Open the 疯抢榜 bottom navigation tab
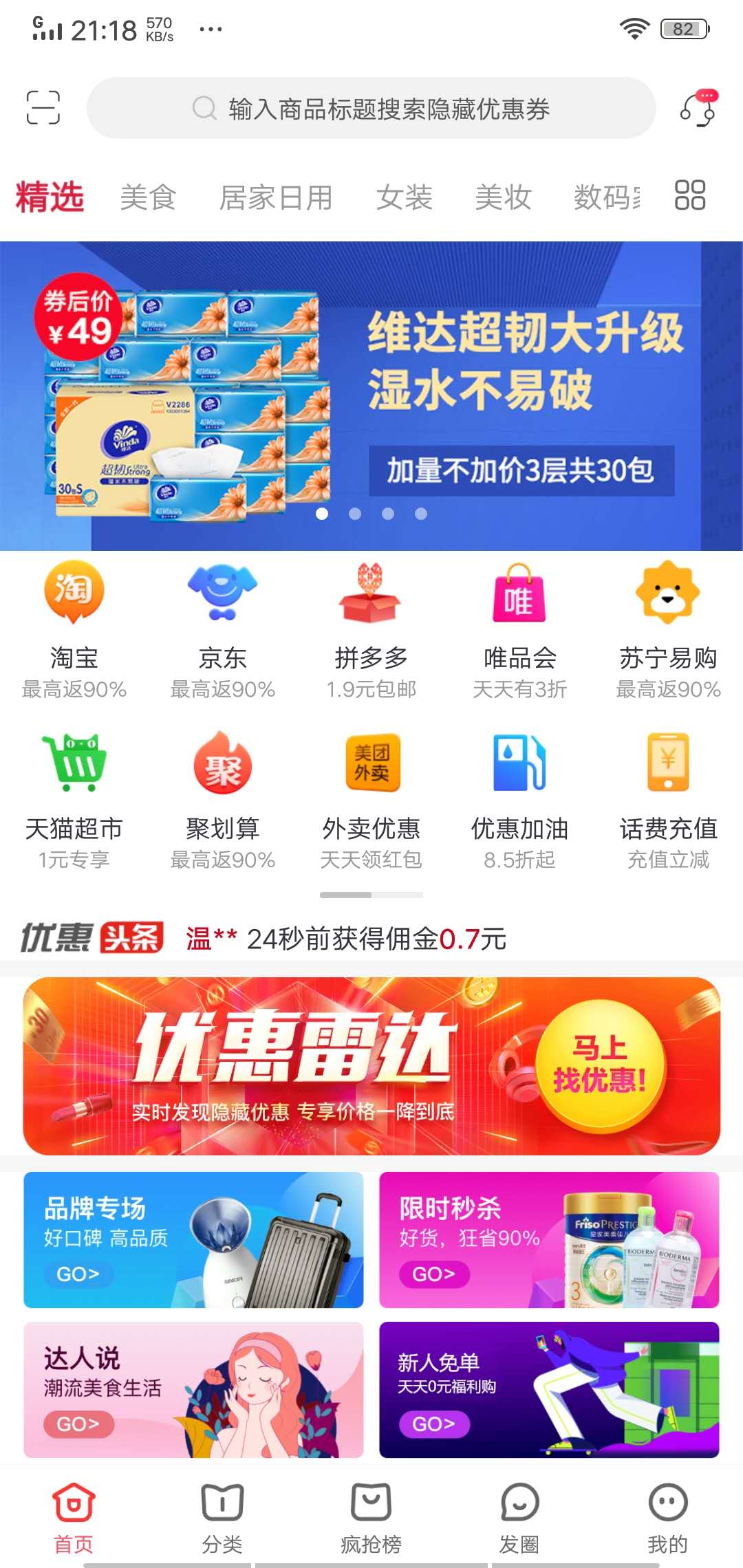 [371, 1513]
